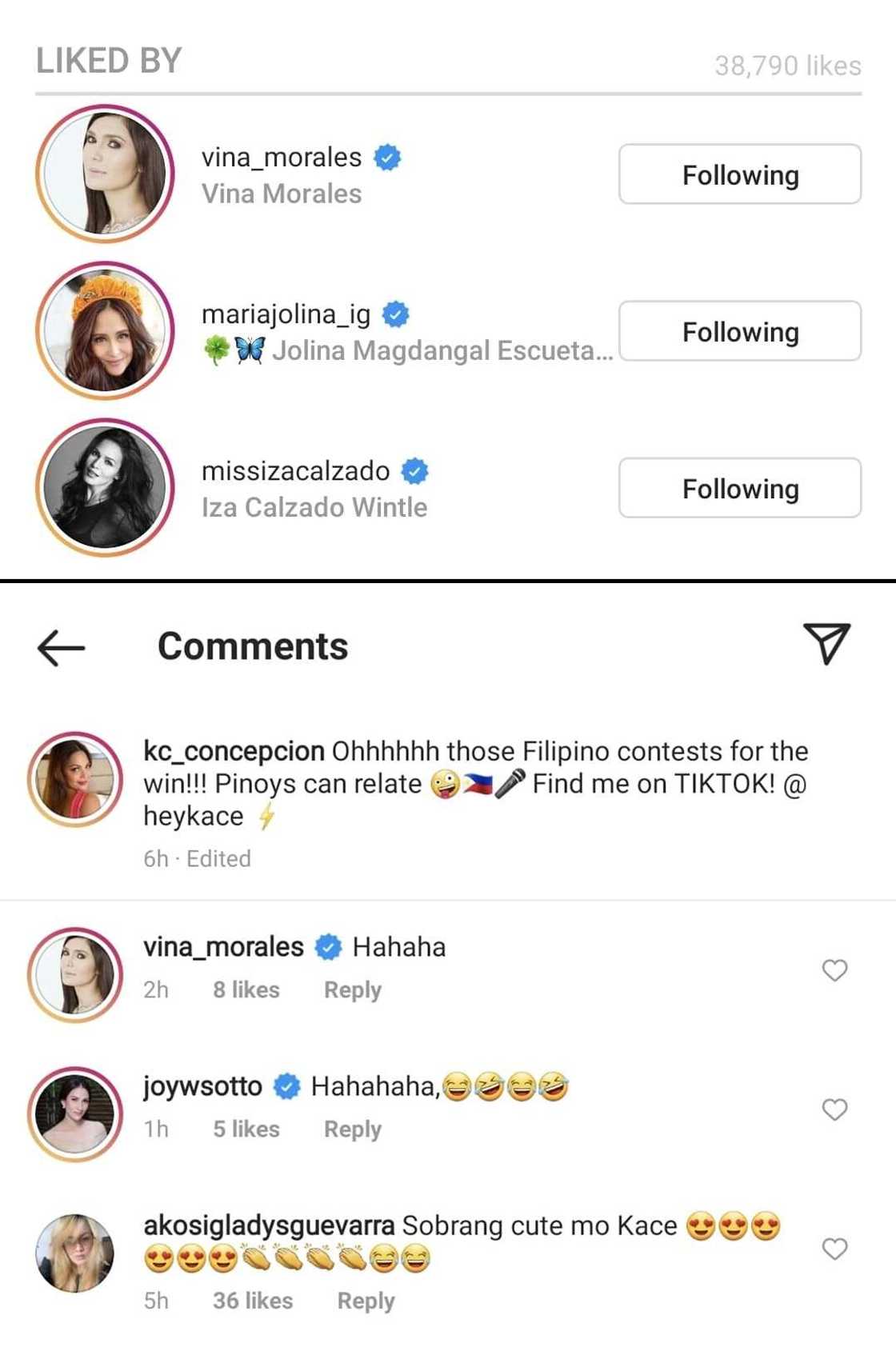Open kc_concepcion's profile from the caption
Screen dimensions: 896x1363
pyautogui.click(x=234, y=752)
